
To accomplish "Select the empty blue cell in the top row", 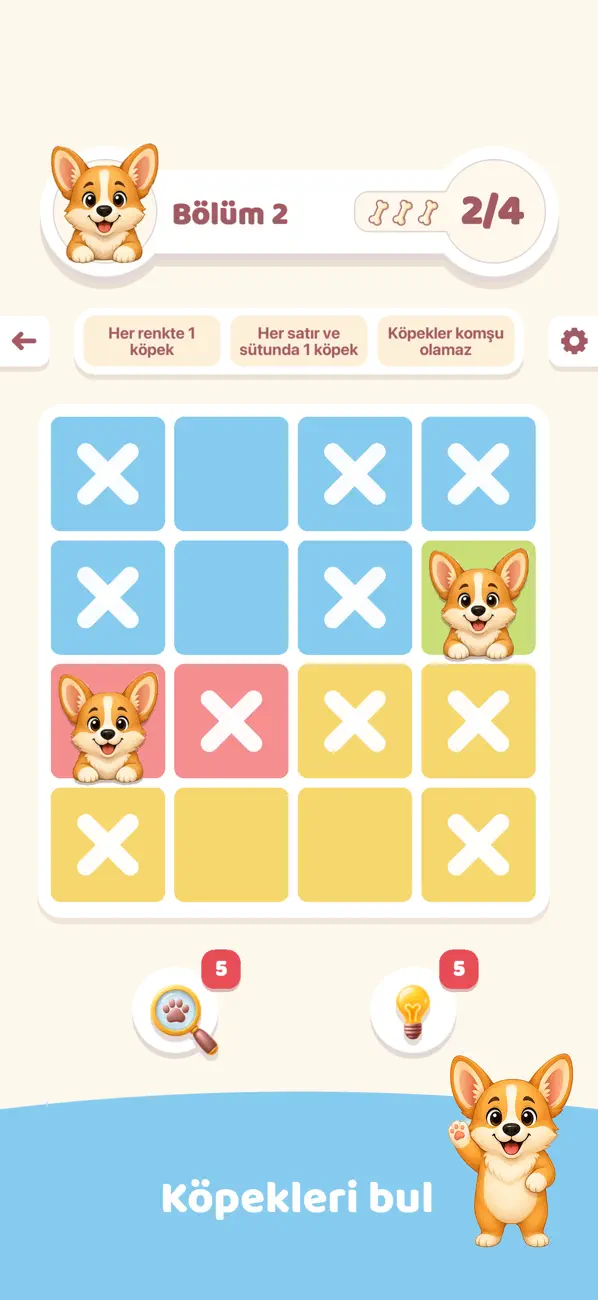I will point(231,474).
